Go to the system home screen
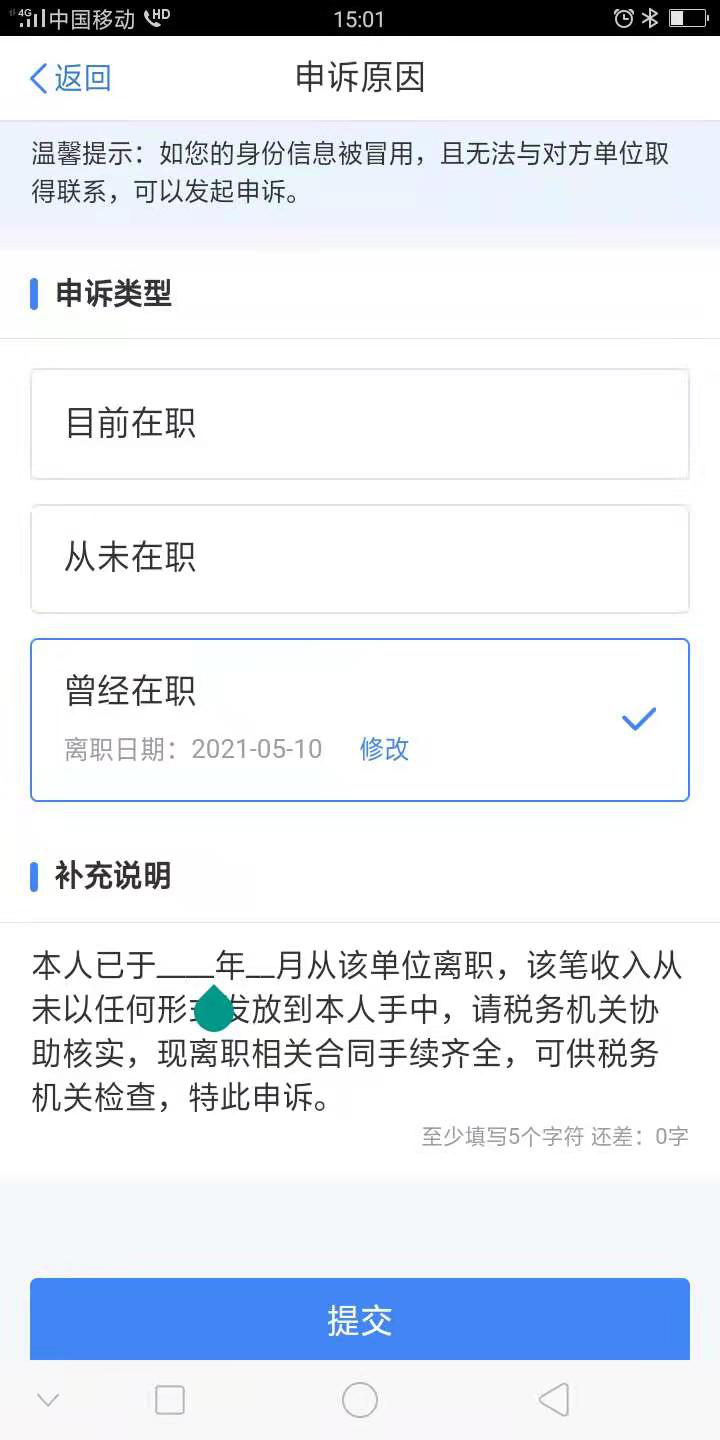720x1440 pixels. (x=360, y=1400)
